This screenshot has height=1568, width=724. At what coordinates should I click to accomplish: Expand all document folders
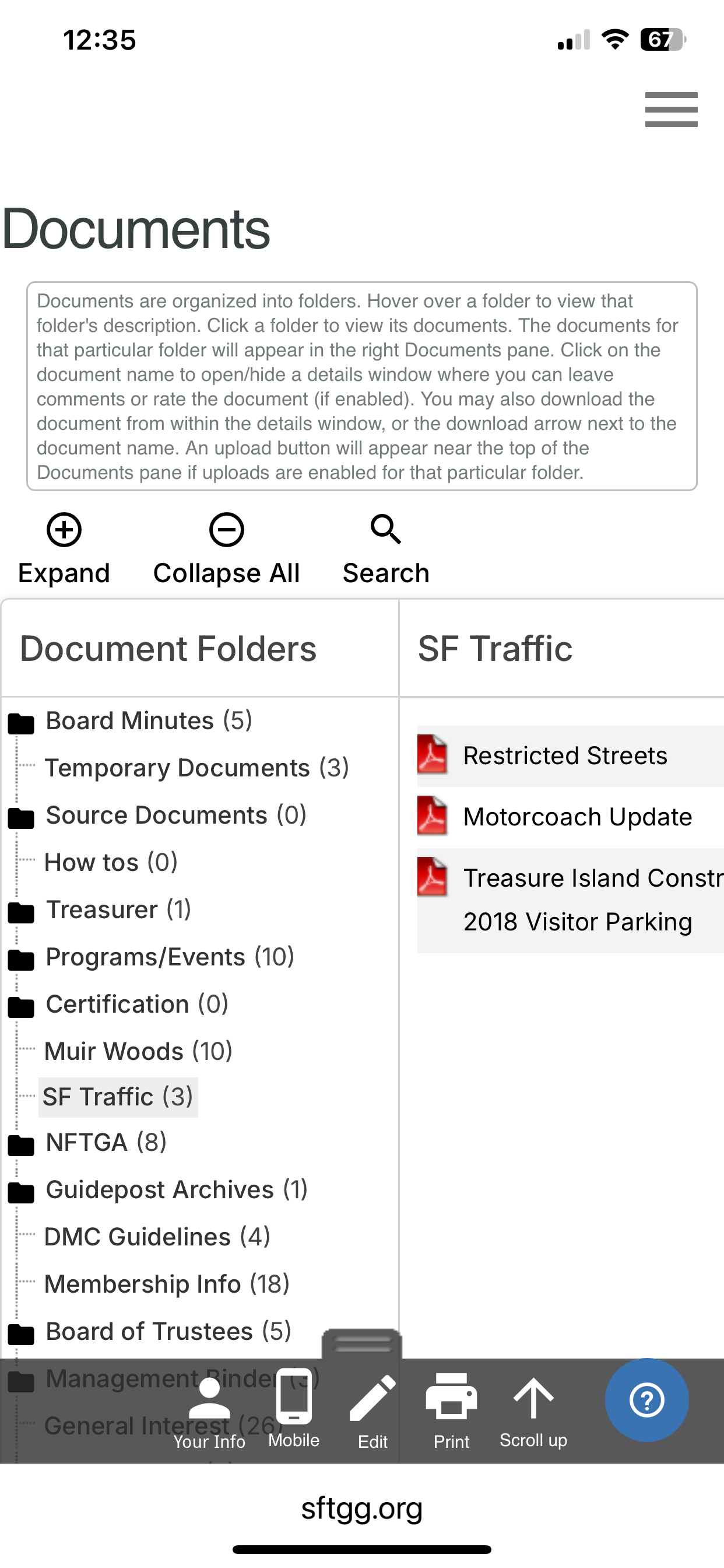[x=64, y=548]
